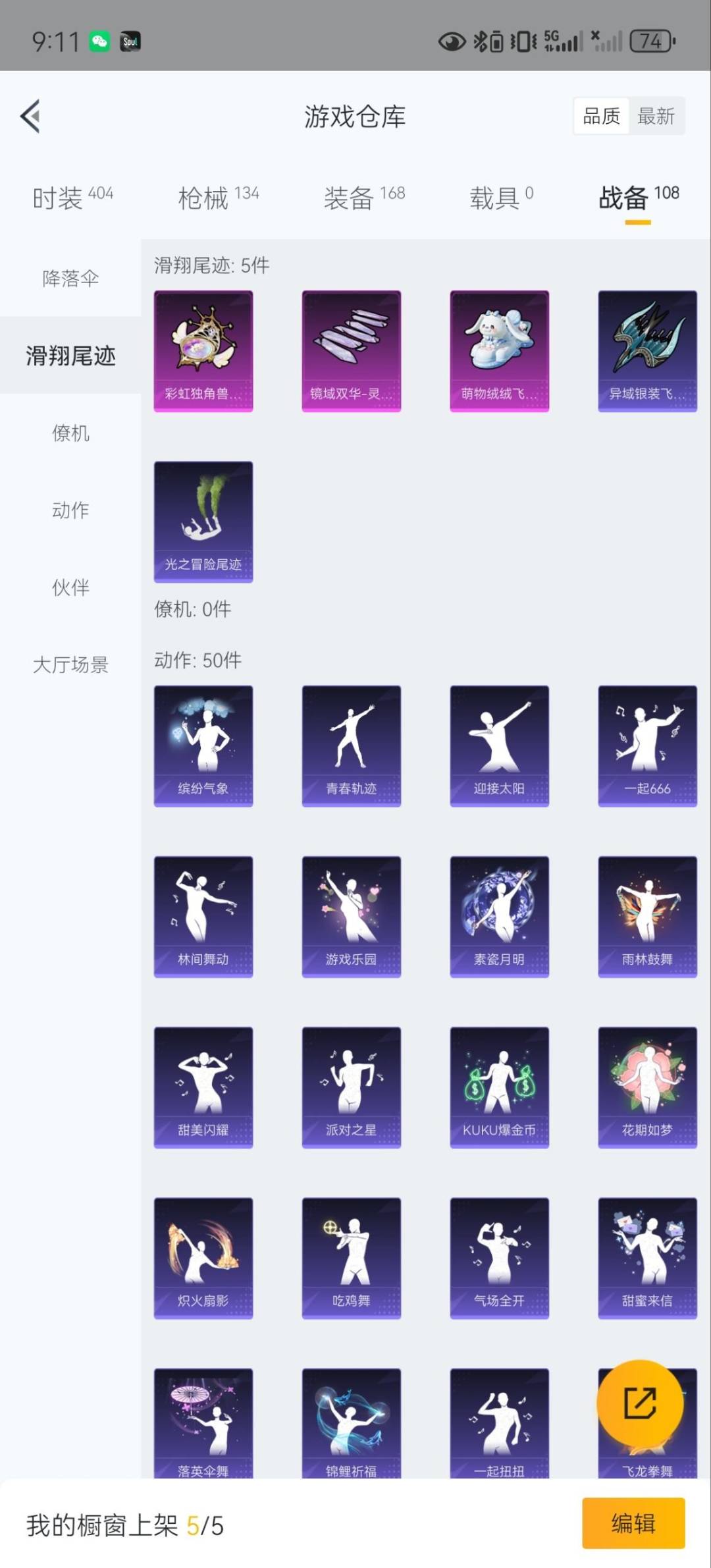The image size is (711, 1568).
Task: Tap the 编辑 button
Action: pyautogui.click(x=634, y=1523)
